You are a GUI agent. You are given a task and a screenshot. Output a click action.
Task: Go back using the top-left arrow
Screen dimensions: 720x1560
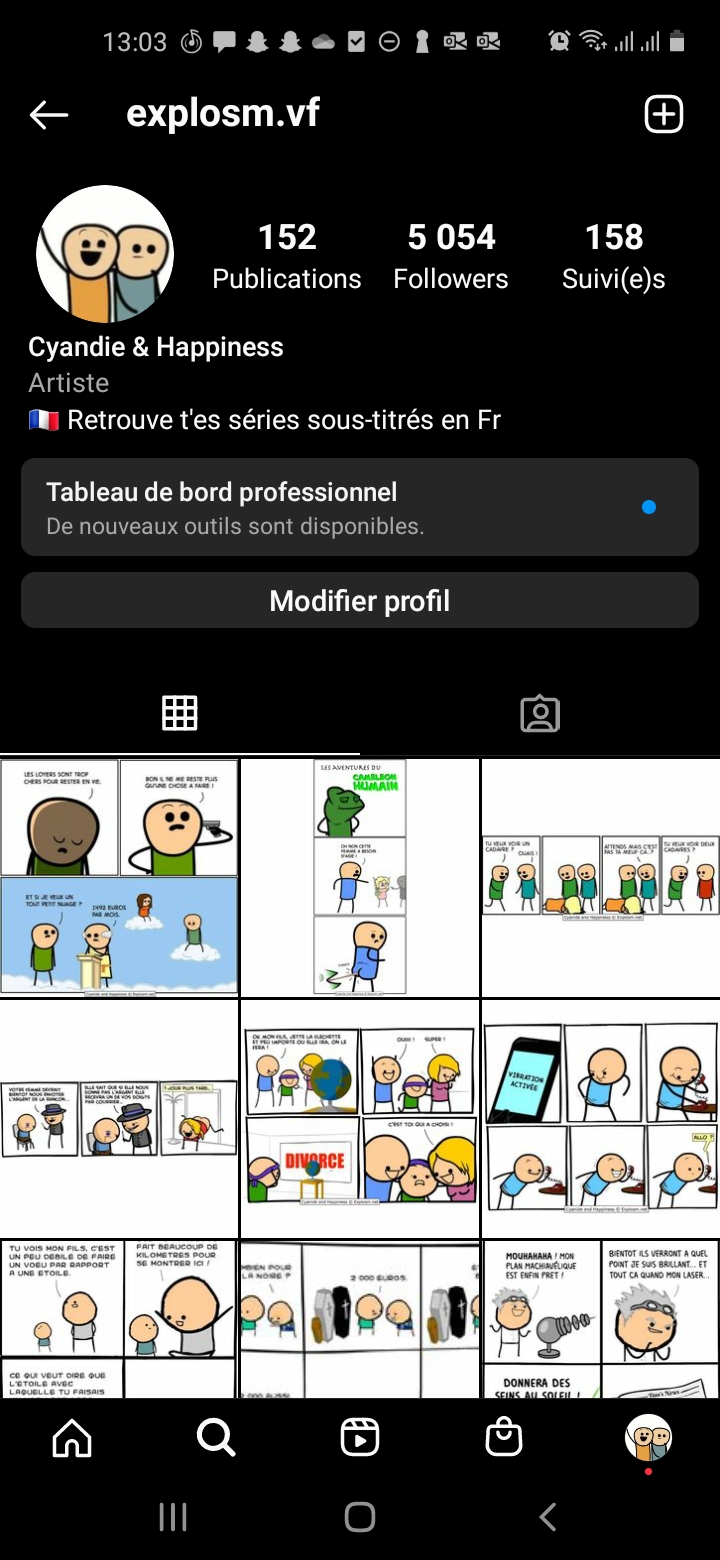tap(49, 115)
